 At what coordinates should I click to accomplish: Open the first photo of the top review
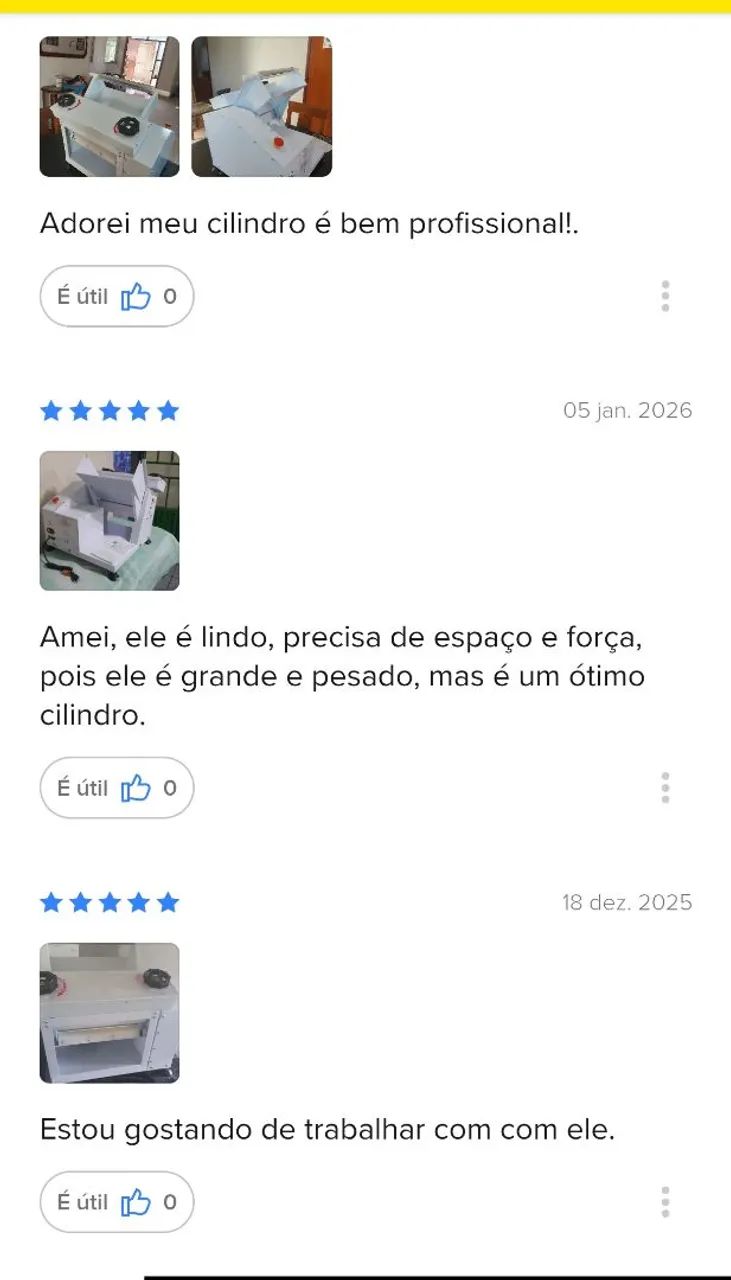(x=109, y=106)
